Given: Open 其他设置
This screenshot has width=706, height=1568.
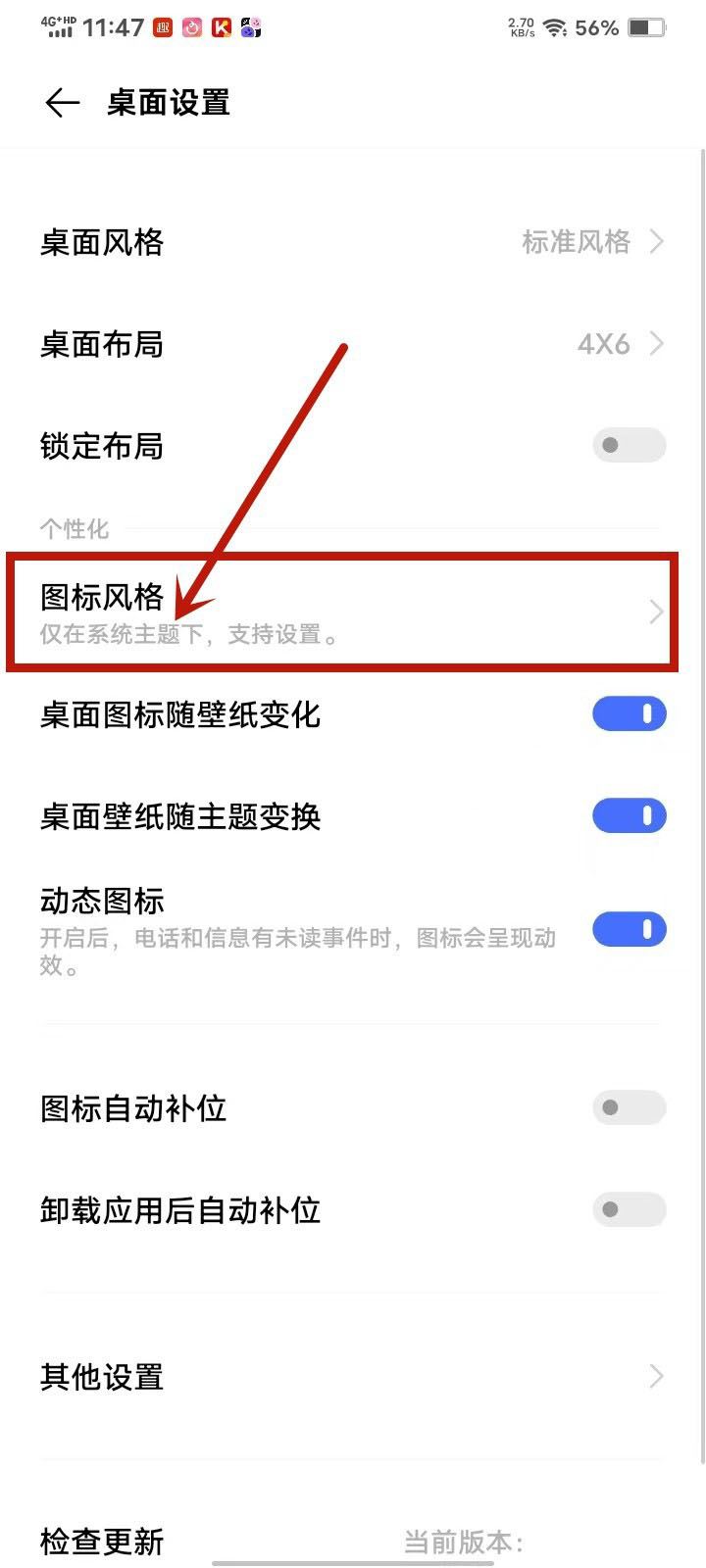Looking at the screenshot, I should pyautogui.click(x=353, y=1377).
